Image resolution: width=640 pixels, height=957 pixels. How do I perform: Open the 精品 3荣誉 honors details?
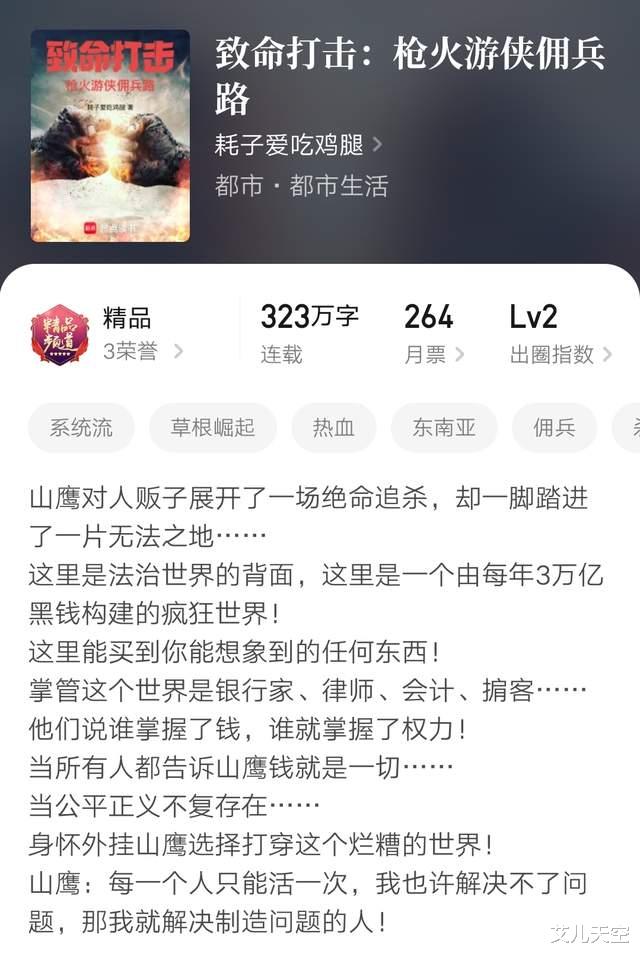107,334
